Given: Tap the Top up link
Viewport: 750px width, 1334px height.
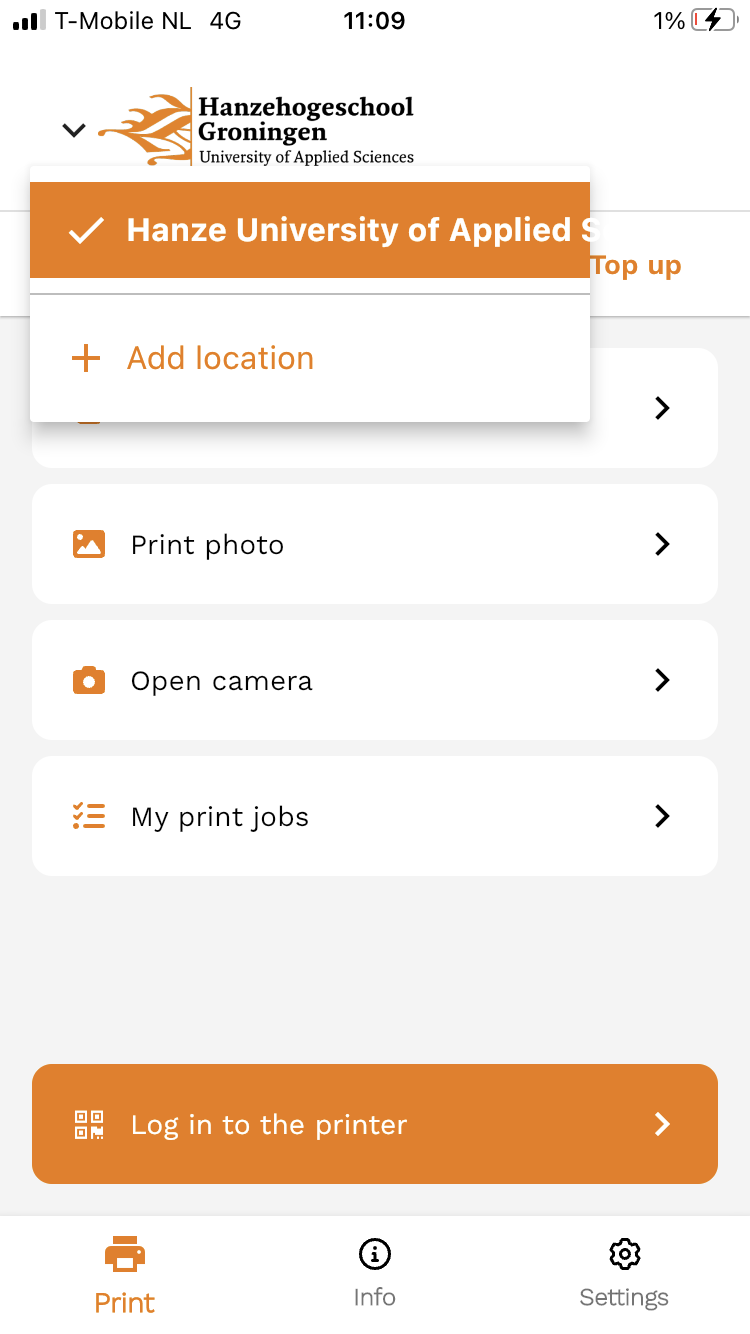Looking at the screenshot, I should [x=635, y=265].
